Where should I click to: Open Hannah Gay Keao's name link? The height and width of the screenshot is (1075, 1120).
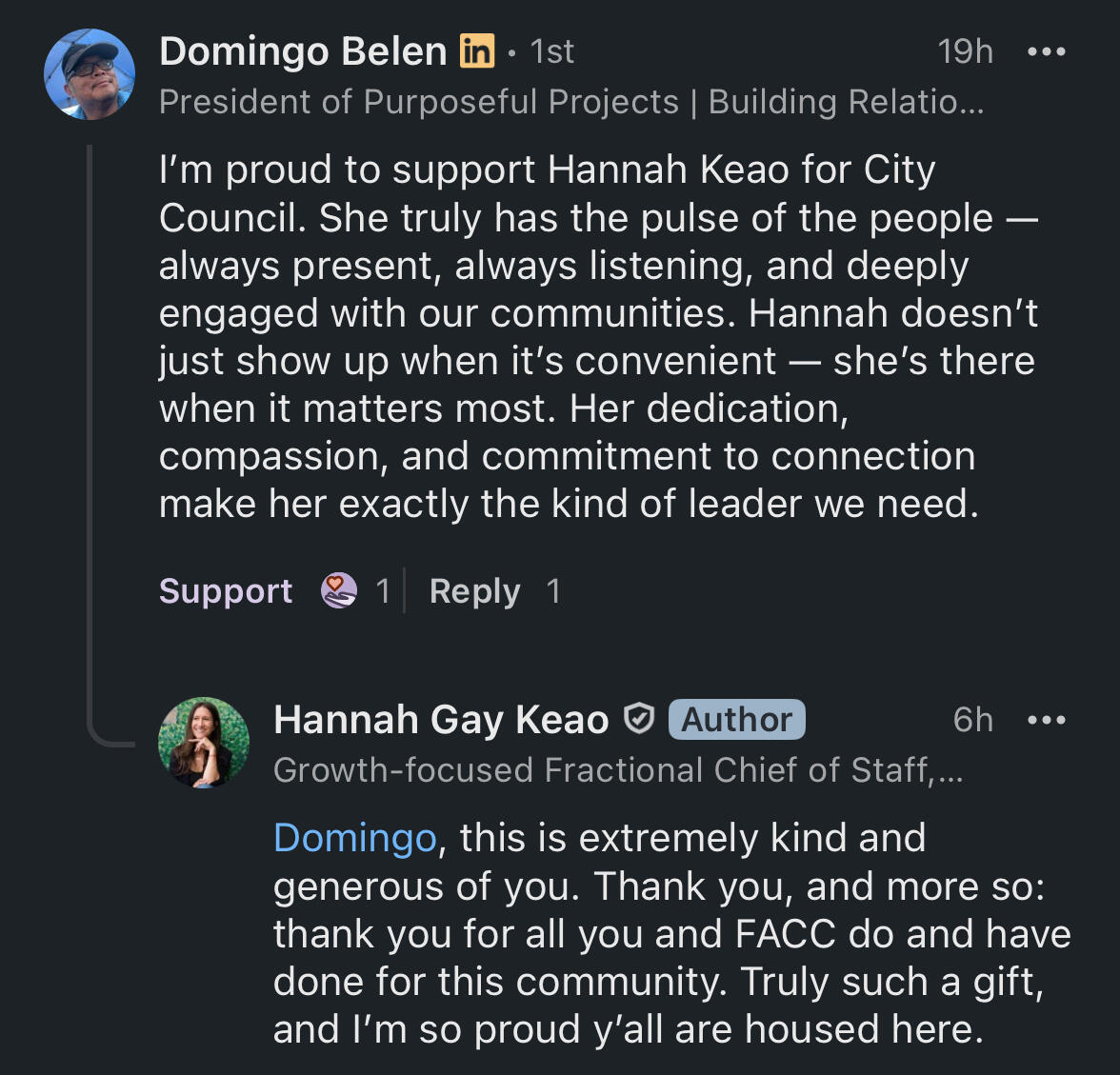coord(440,720)
